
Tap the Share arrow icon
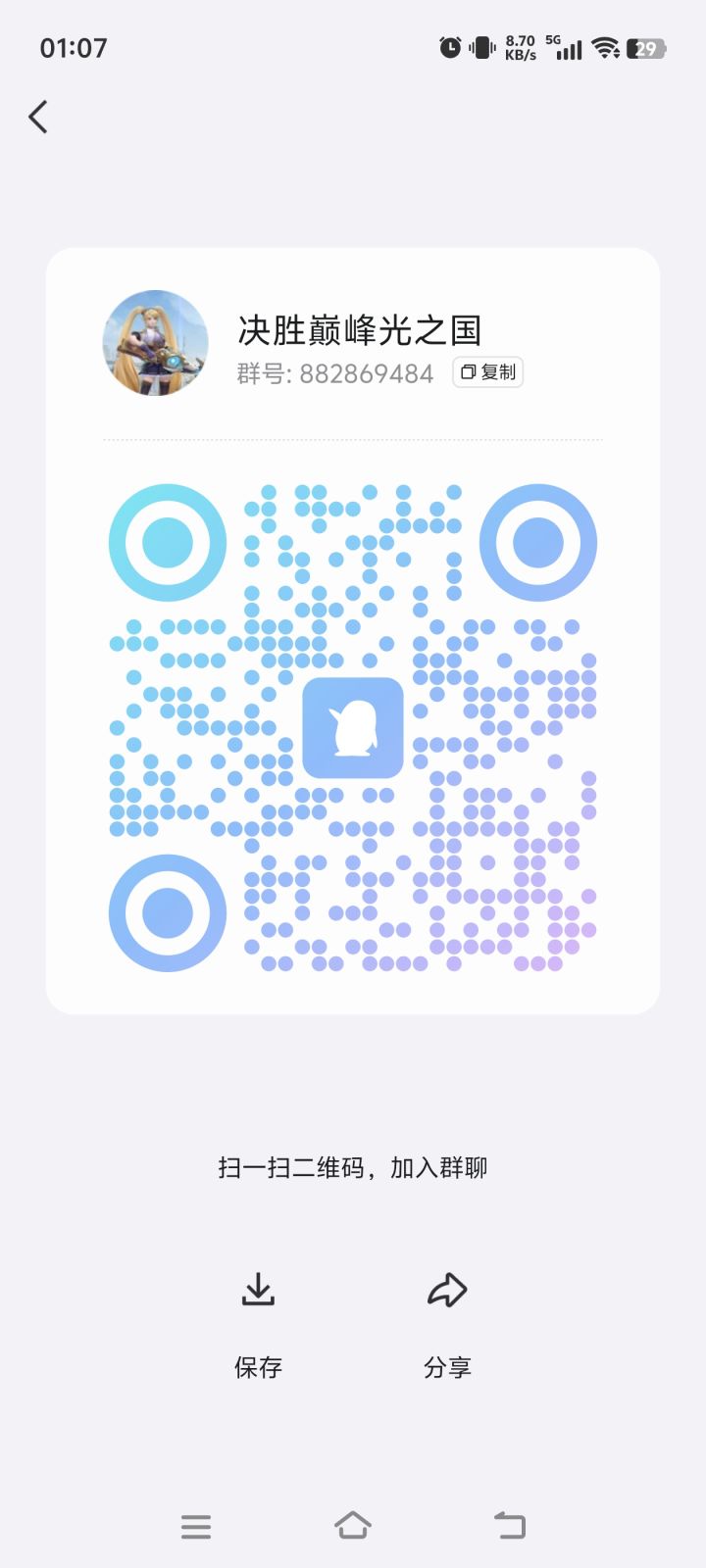[x=447, y=1289]
